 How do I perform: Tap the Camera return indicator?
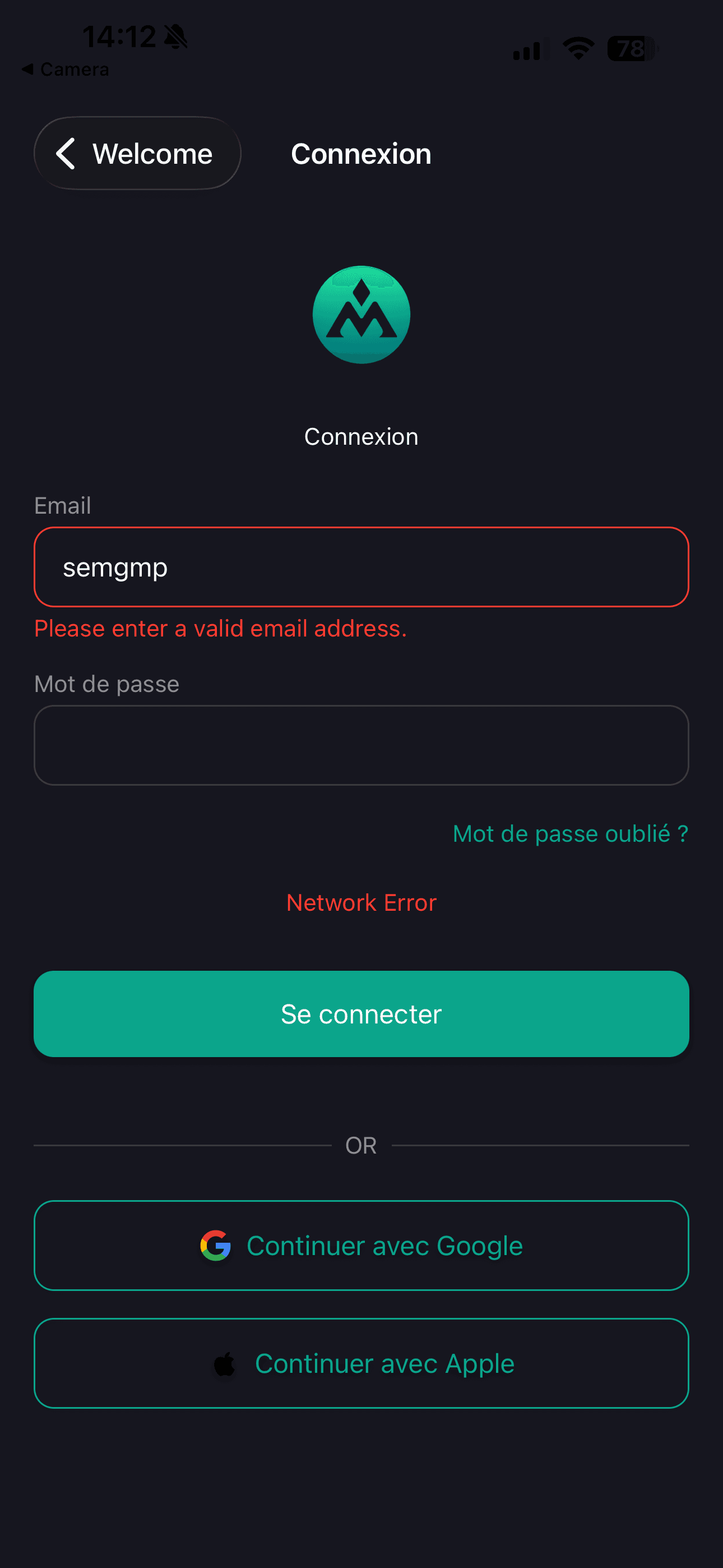(64, 69)
